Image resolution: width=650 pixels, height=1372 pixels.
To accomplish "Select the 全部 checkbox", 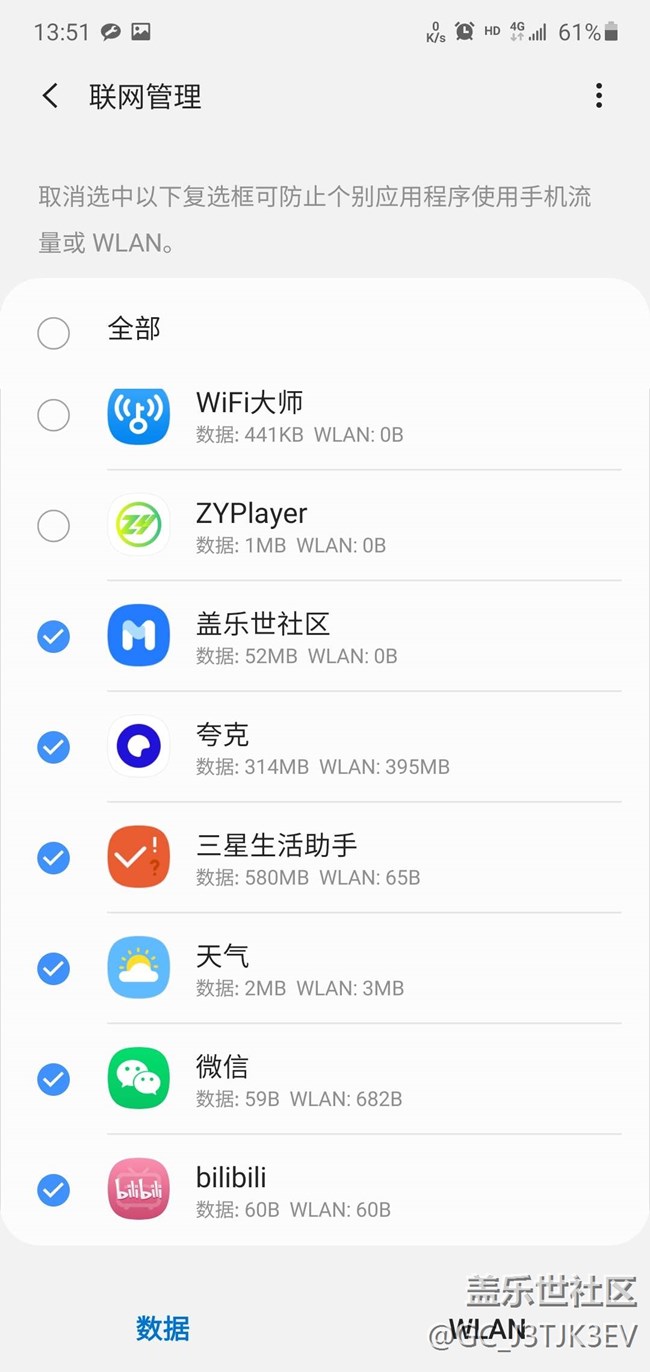I will (54, 333).
